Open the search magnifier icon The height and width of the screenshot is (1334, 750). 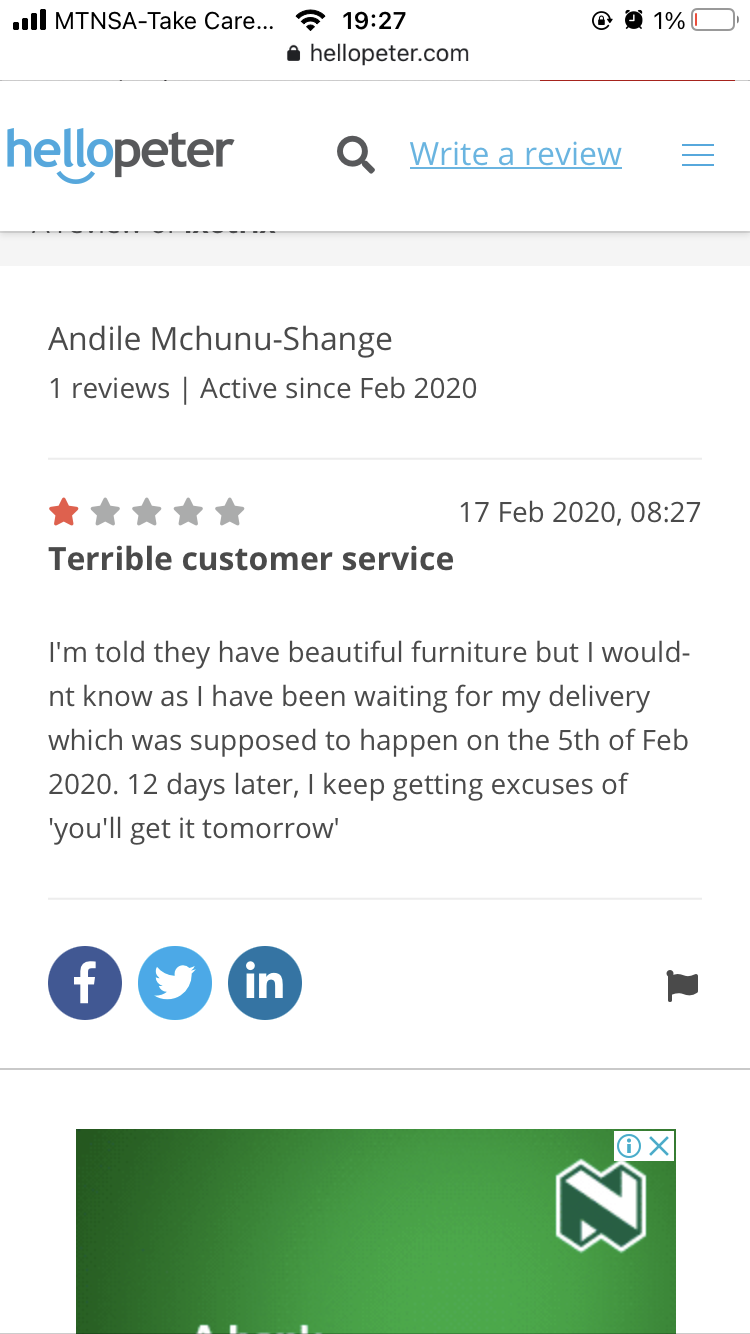pos(356,155)
